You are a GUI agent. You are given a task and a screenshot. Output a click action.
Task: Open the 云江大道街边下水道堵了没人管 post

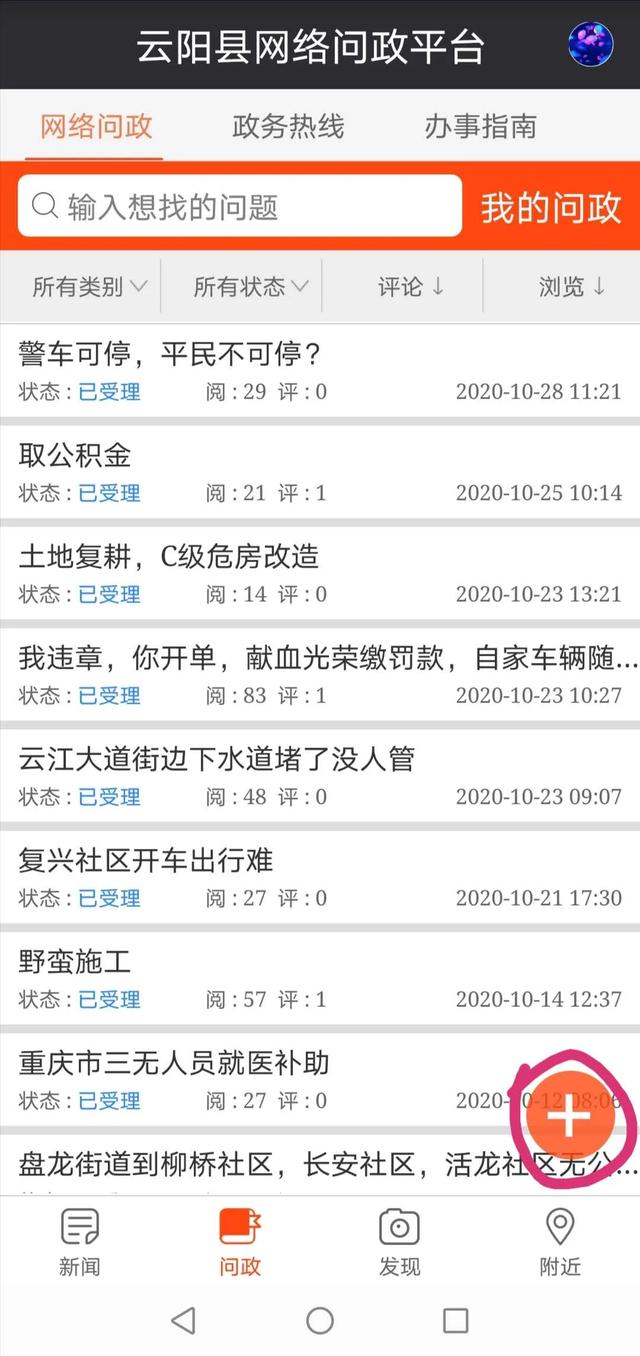pyautogui.click(x=216, y=760)
